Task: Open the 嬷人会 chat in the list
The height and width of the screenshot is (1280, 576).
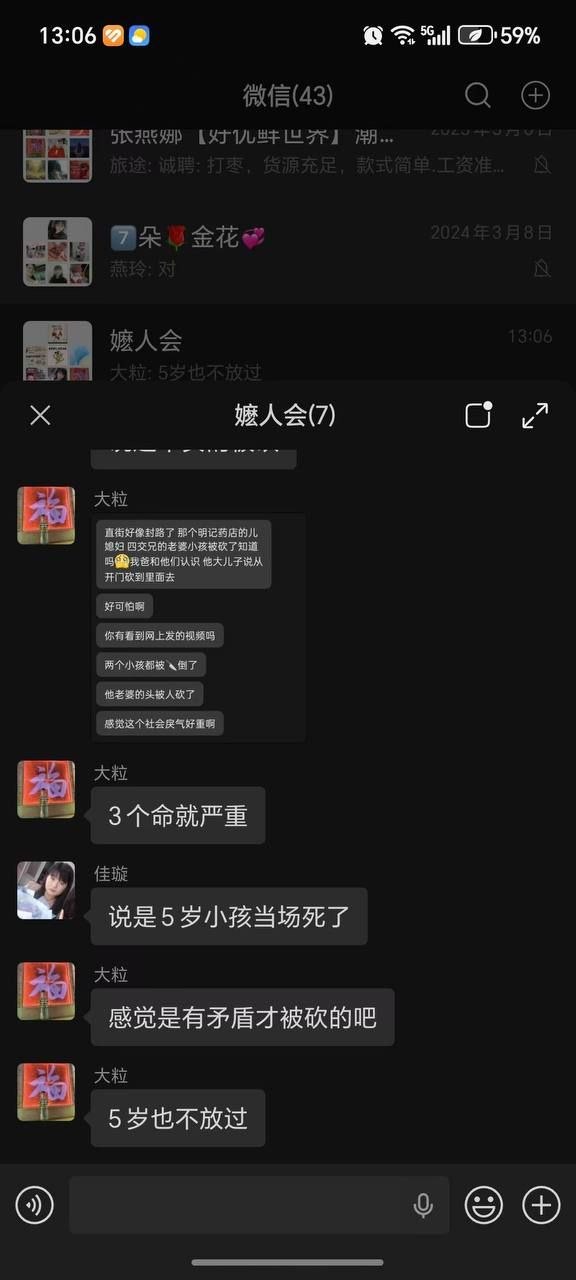Action: coord(288,345)
